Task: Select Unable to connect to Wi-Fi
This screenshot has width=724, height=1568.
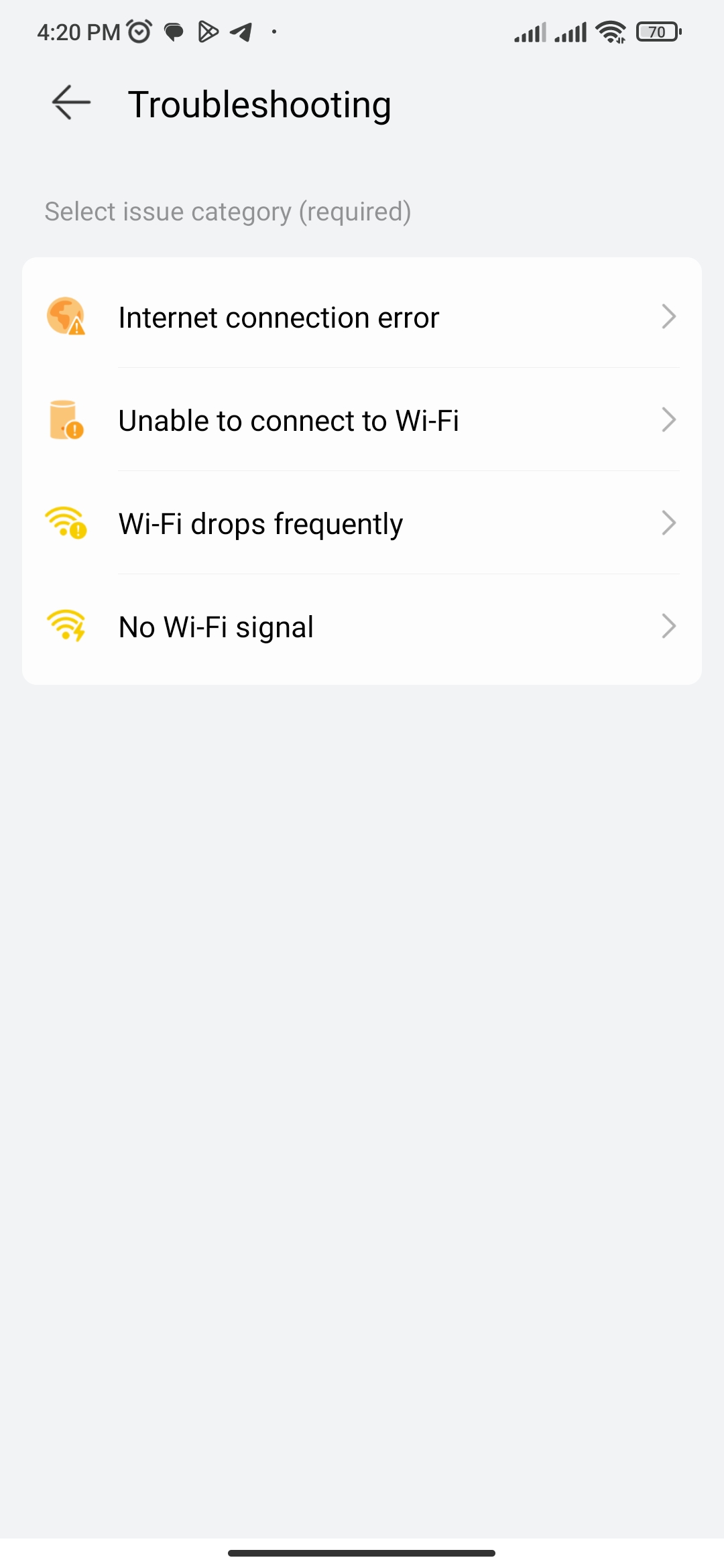Action: (x=362, y=419)
